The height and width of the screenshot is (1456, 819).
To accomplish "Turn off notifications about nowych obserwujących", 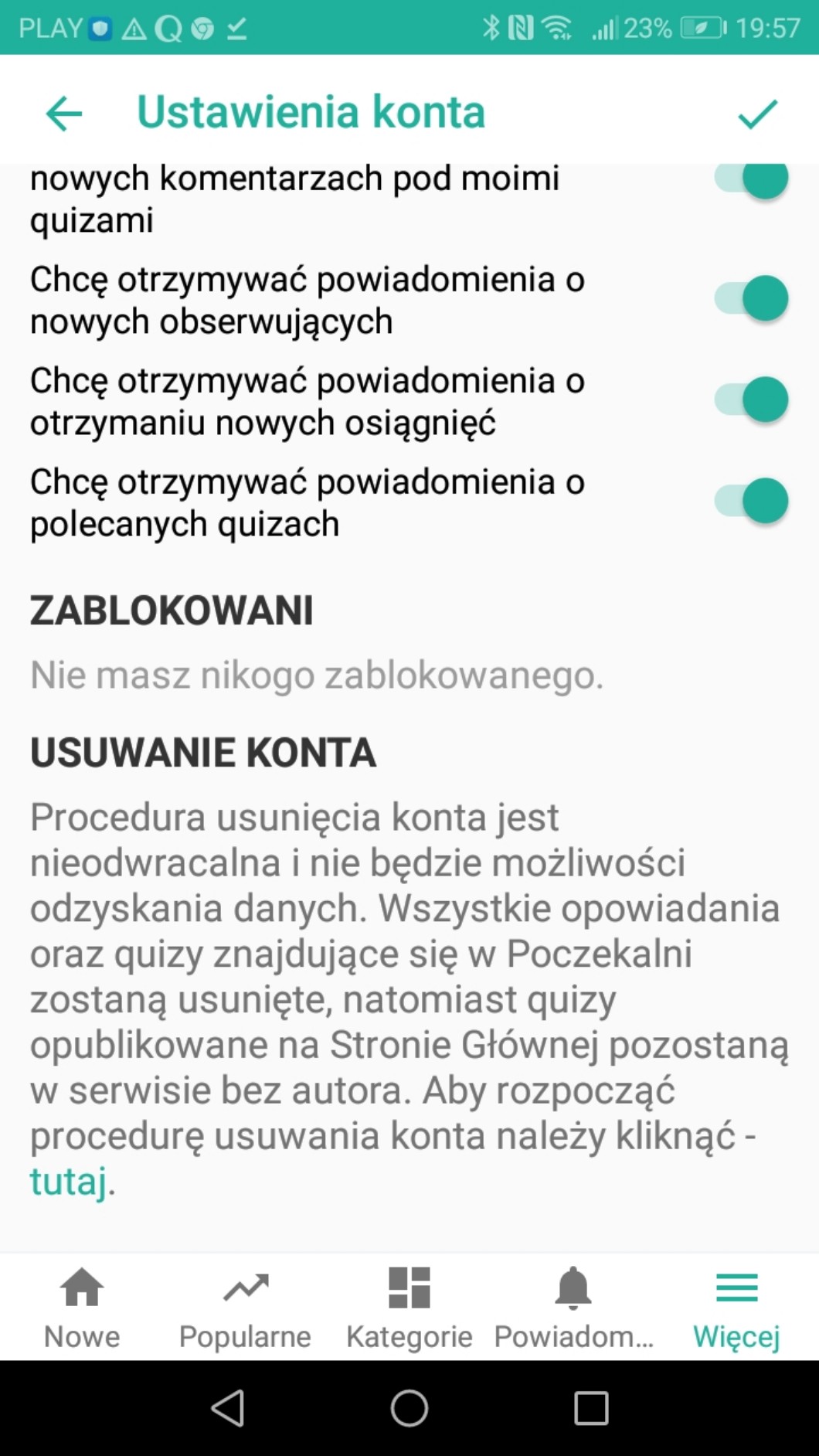I will pos(752,298).
